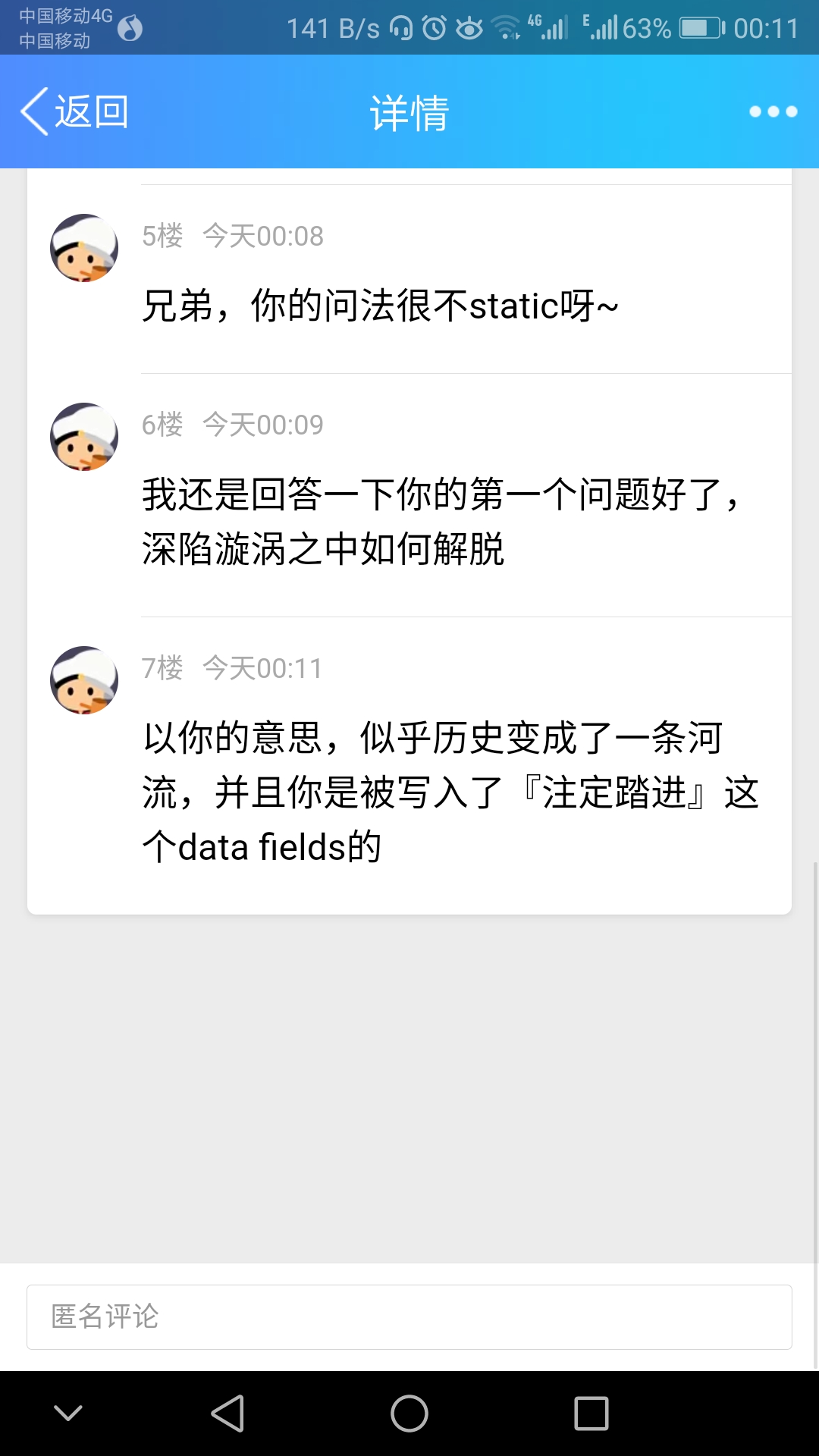
Task: Focus the 匿名评论 comment field
Action: click(409, 1317)
